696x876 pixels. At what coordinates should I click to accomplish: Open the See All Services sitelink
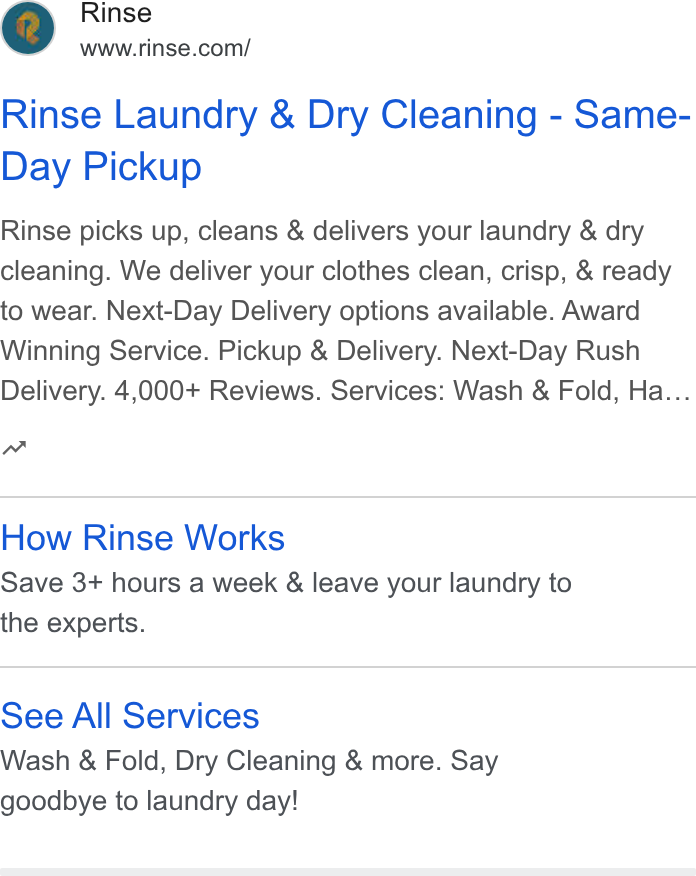click(130, 716)
